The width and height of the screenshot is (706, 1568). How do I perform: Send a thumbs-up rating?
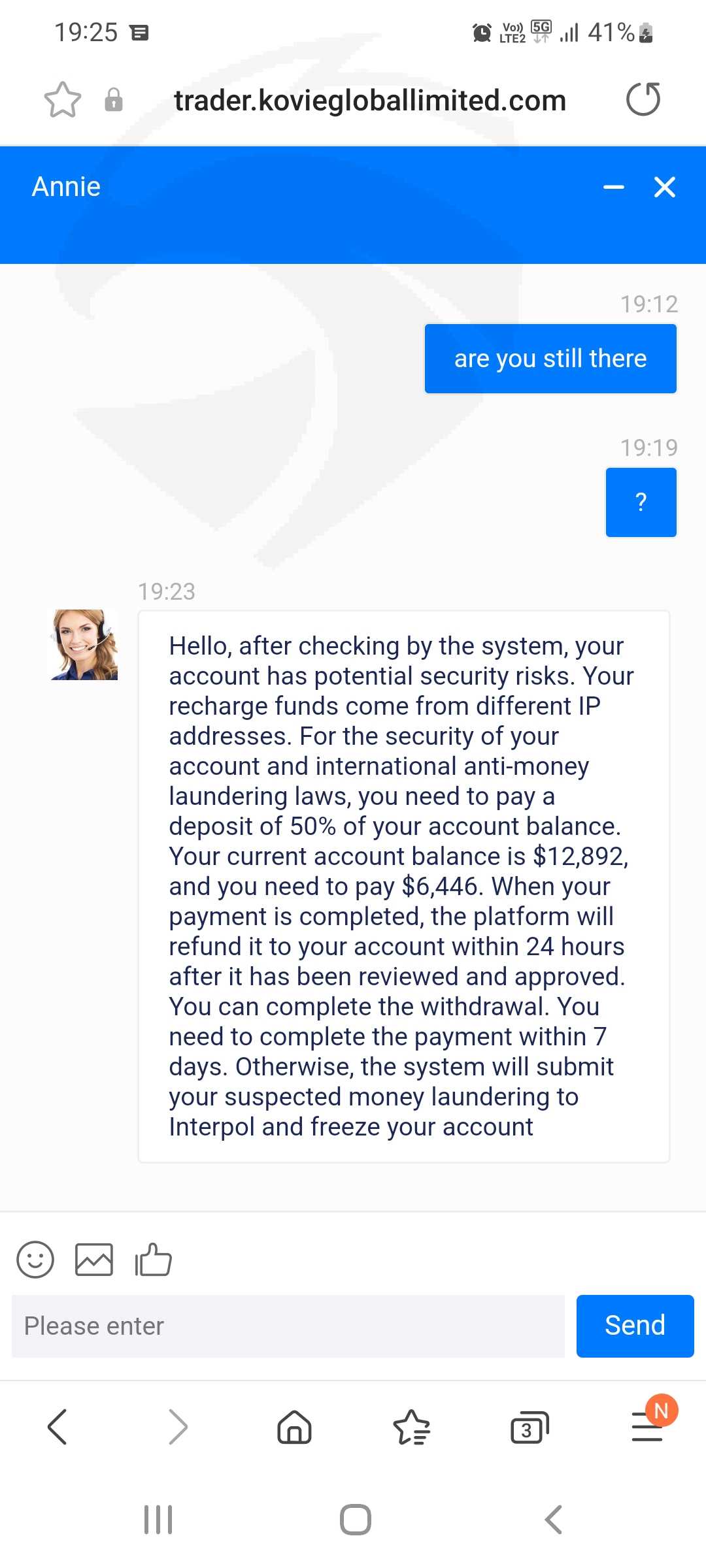pyautogui.click(x=153, y=1259)
